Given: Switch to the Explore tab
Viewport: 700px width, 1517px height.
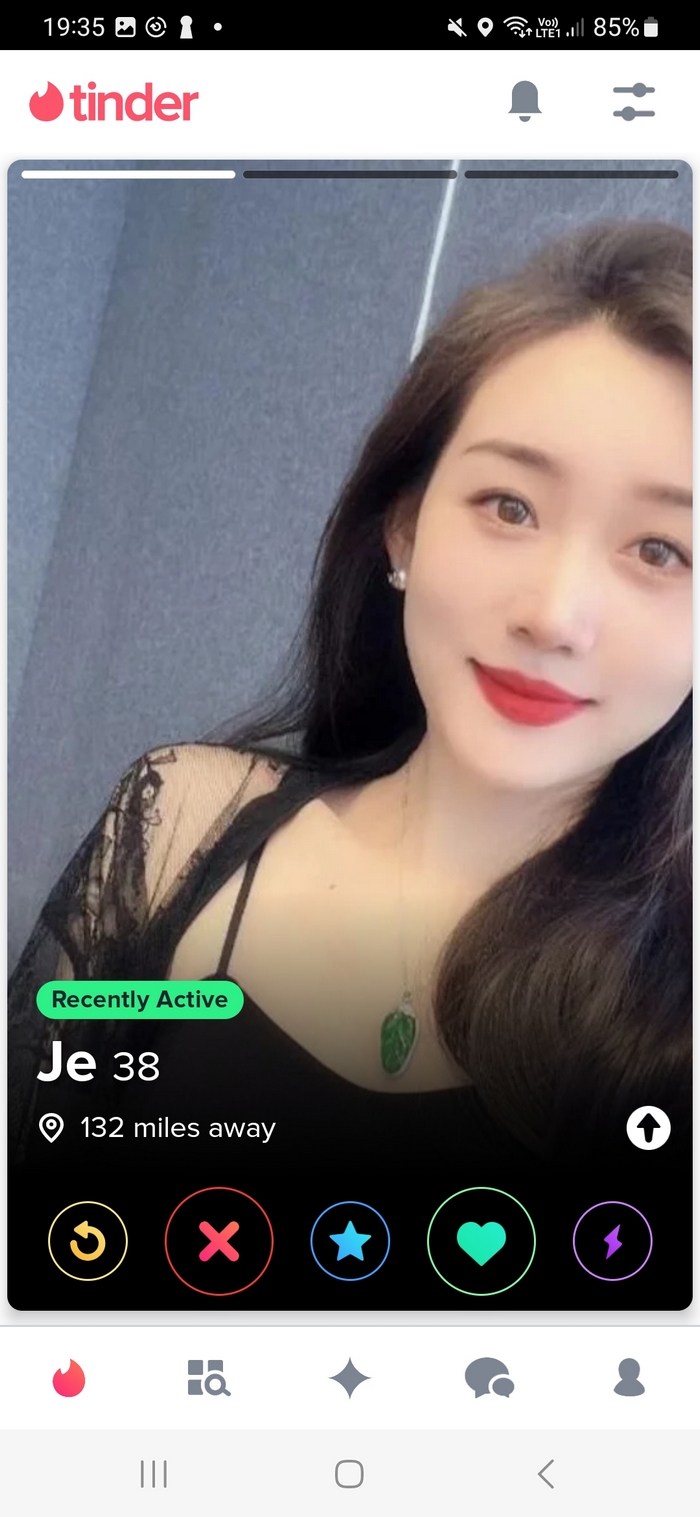Looking at the screenshot, I should click(209, 1378).
